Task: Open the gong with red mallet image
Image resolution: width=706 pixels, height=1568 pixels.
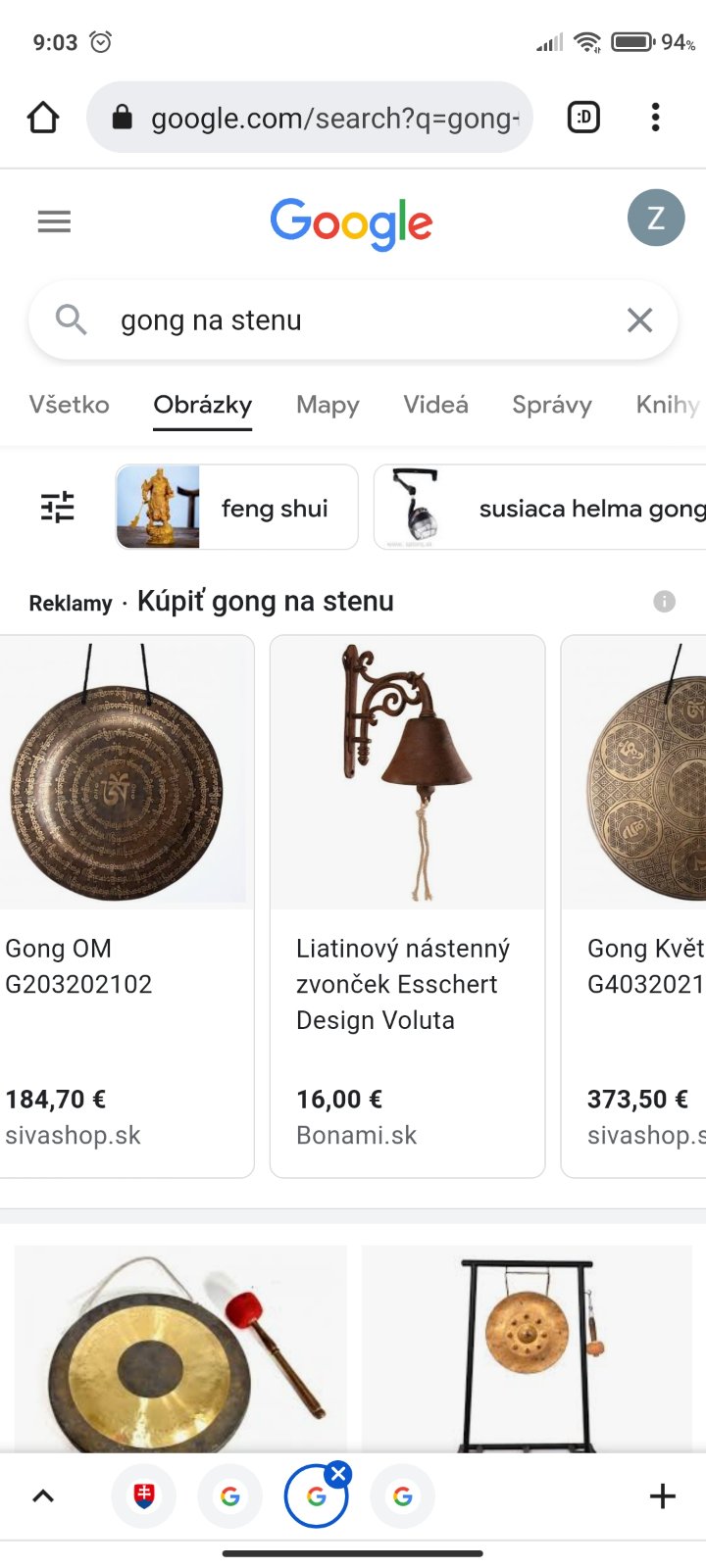Action: coord(181,1347)
